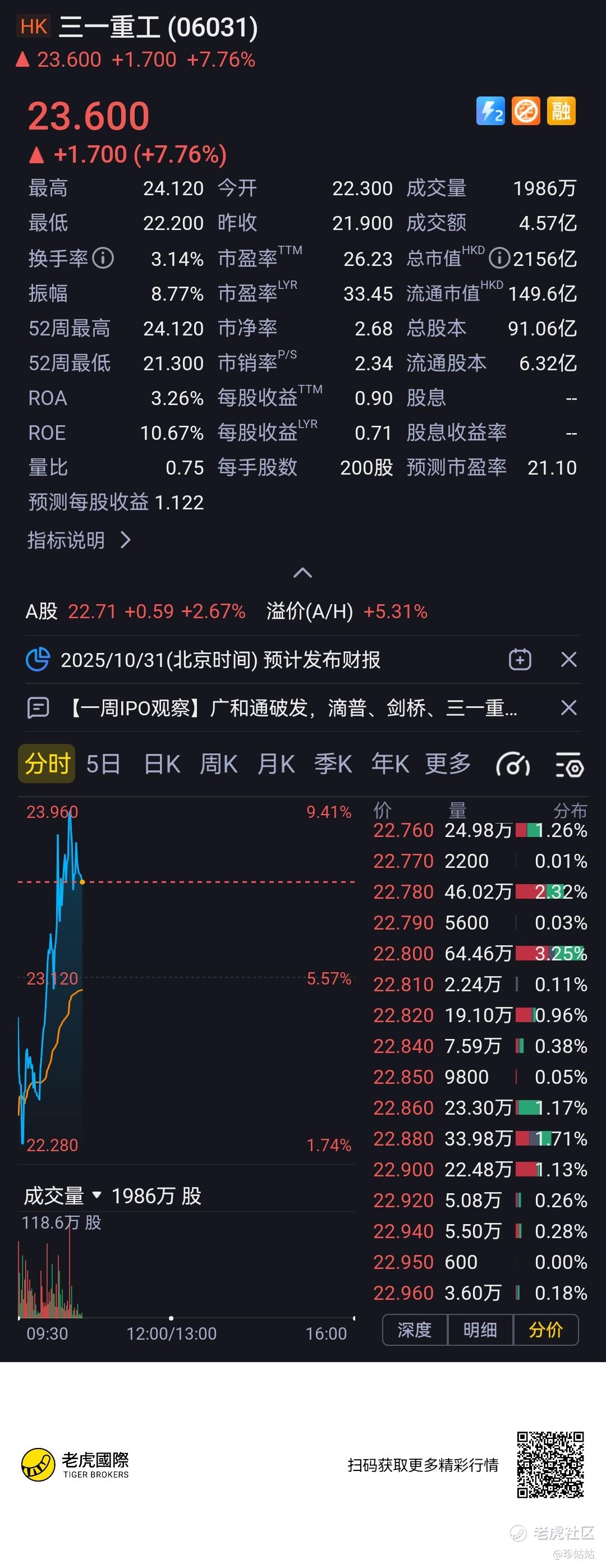Show the 周K chart
This screenshot has height=1568, width=606.
(219, 764)
